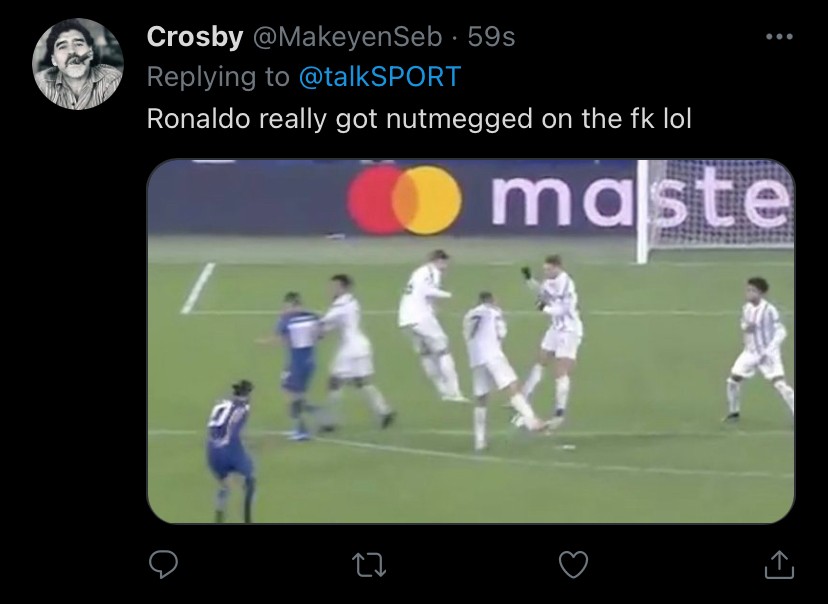Image resolution: width=828 pixels, height=604 pixels.
Task: Open the tweet's overflow menu
Action: [777, 37]
